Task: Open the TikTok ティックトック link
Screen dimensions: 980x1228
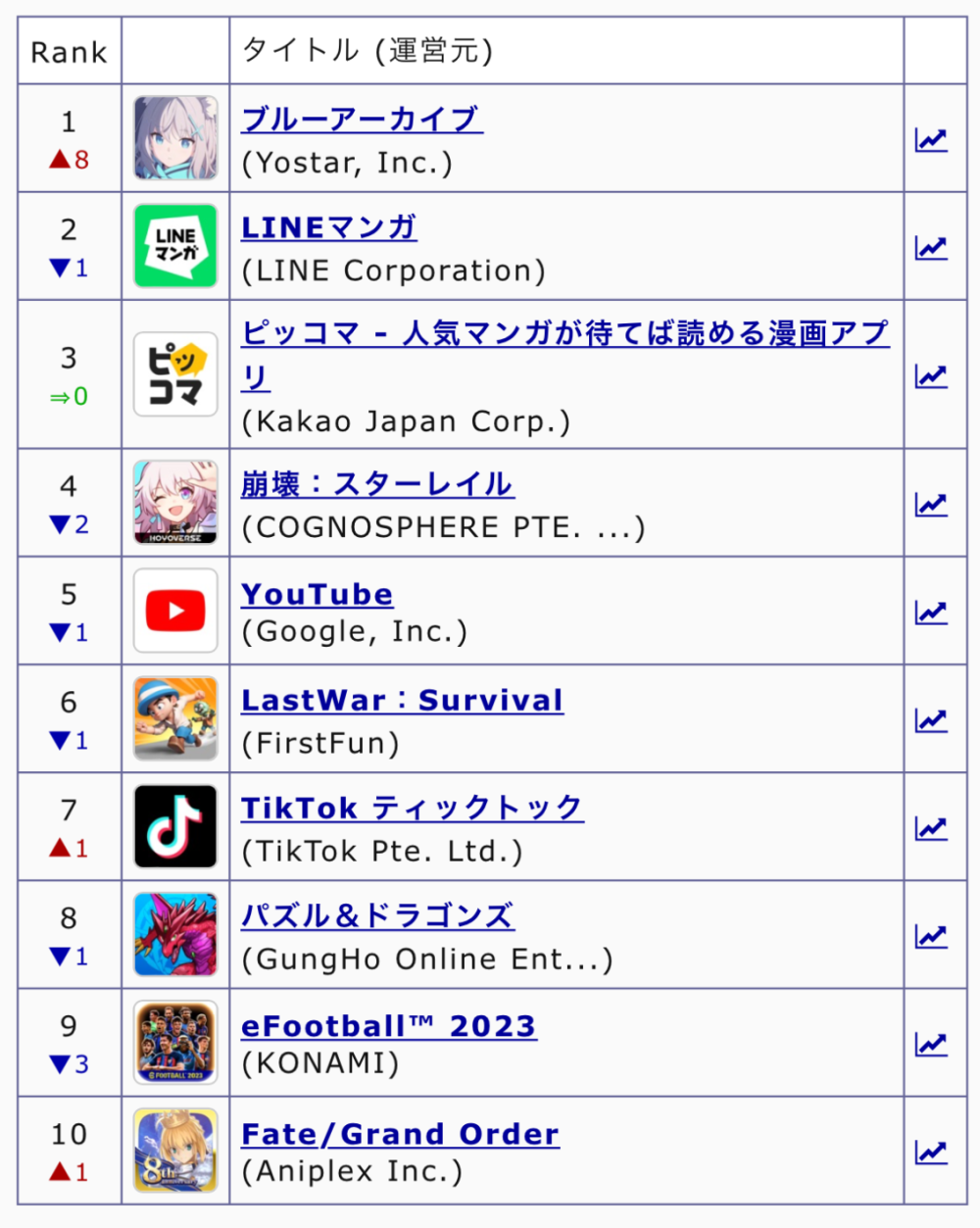Action: click(x=412, y=809)
